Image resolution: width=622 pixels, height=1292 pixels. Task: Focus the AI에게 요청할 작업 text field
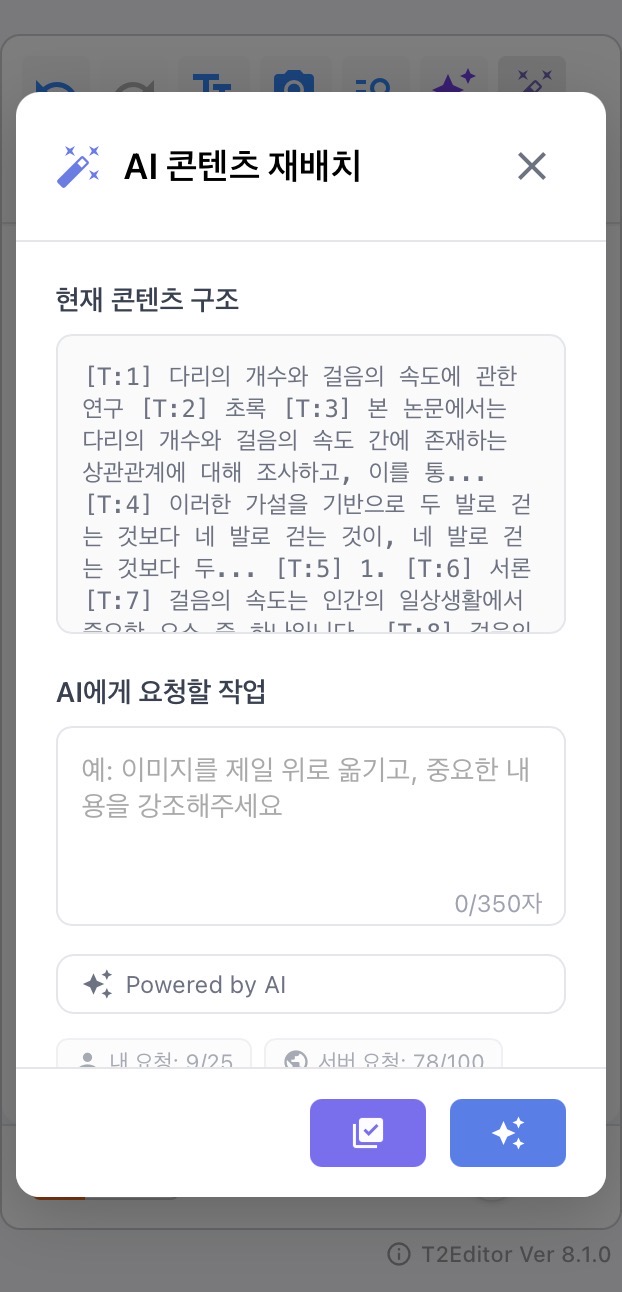pos(311,825)
